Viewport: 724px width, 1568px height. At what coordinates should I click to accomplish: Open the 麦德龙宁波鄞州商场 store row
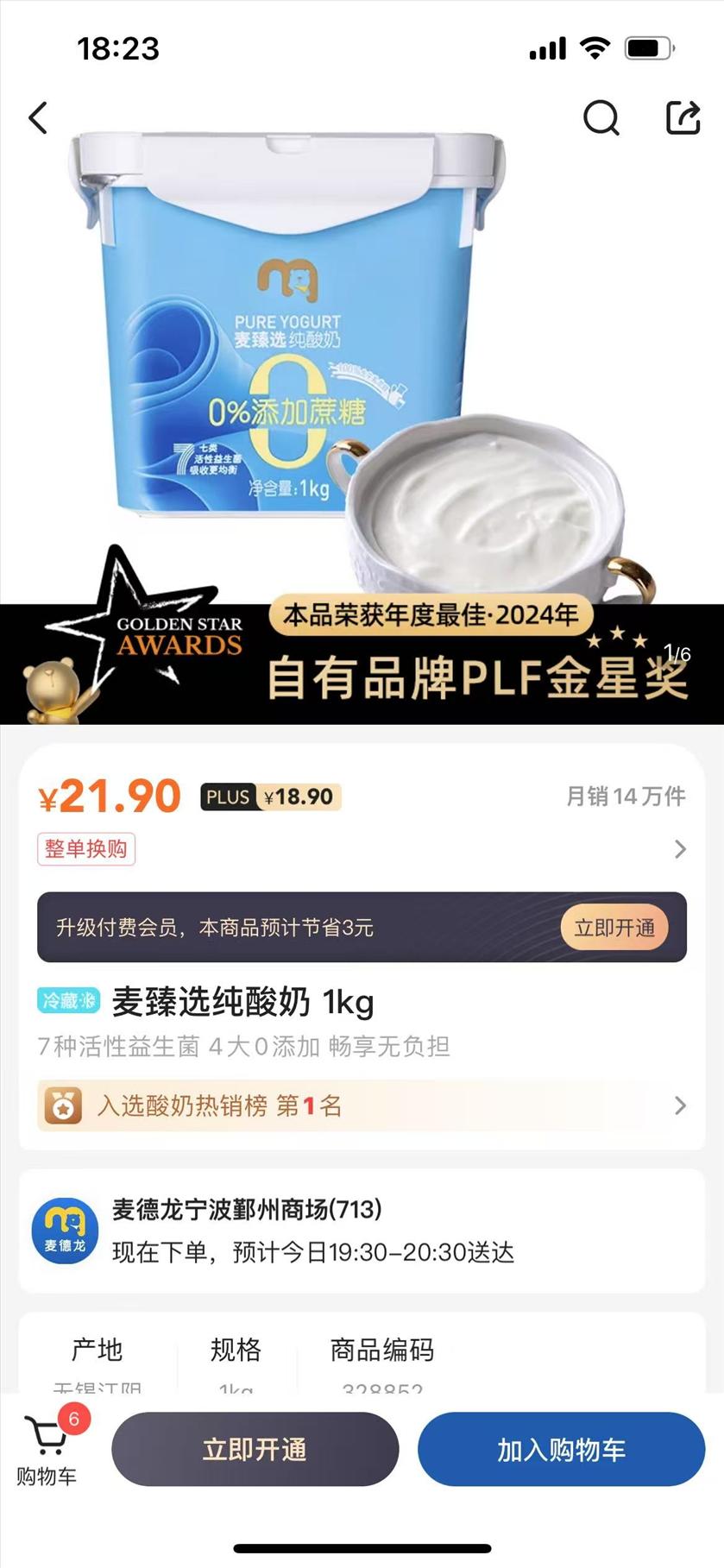(x=362, y=1231)
